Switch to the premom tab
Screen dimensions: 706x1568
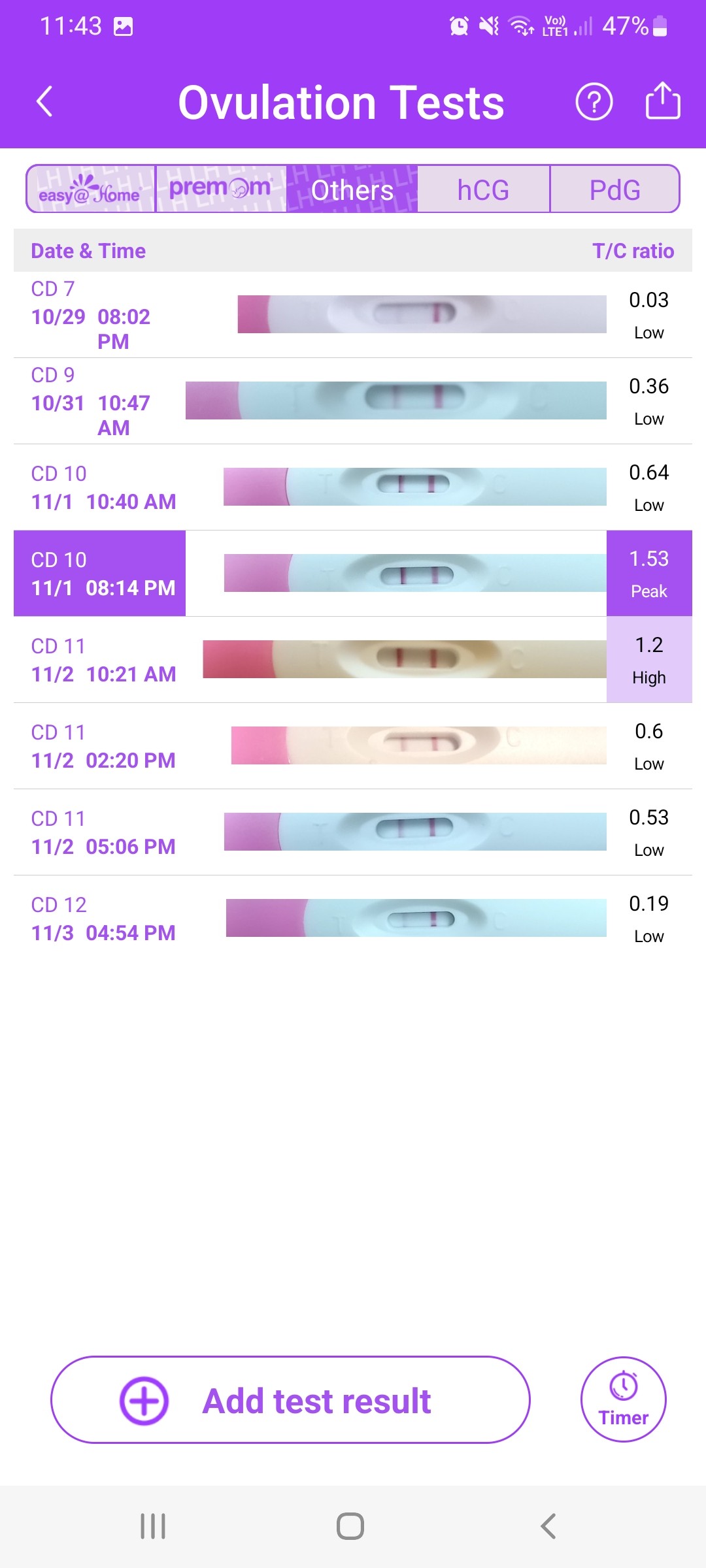click(x=221, y=189)
